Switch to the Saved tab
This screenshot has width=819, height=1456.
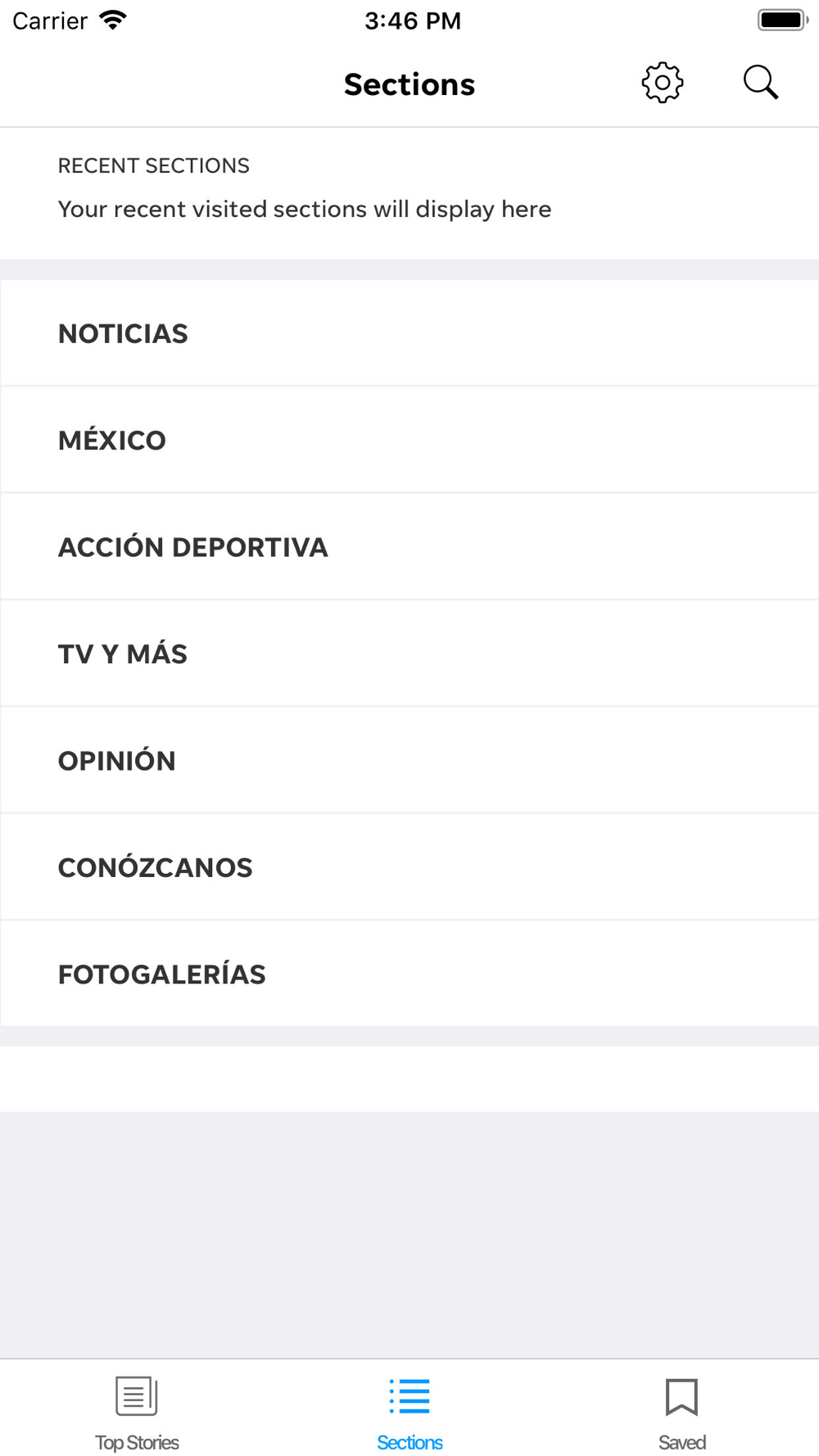(681, 1413)
